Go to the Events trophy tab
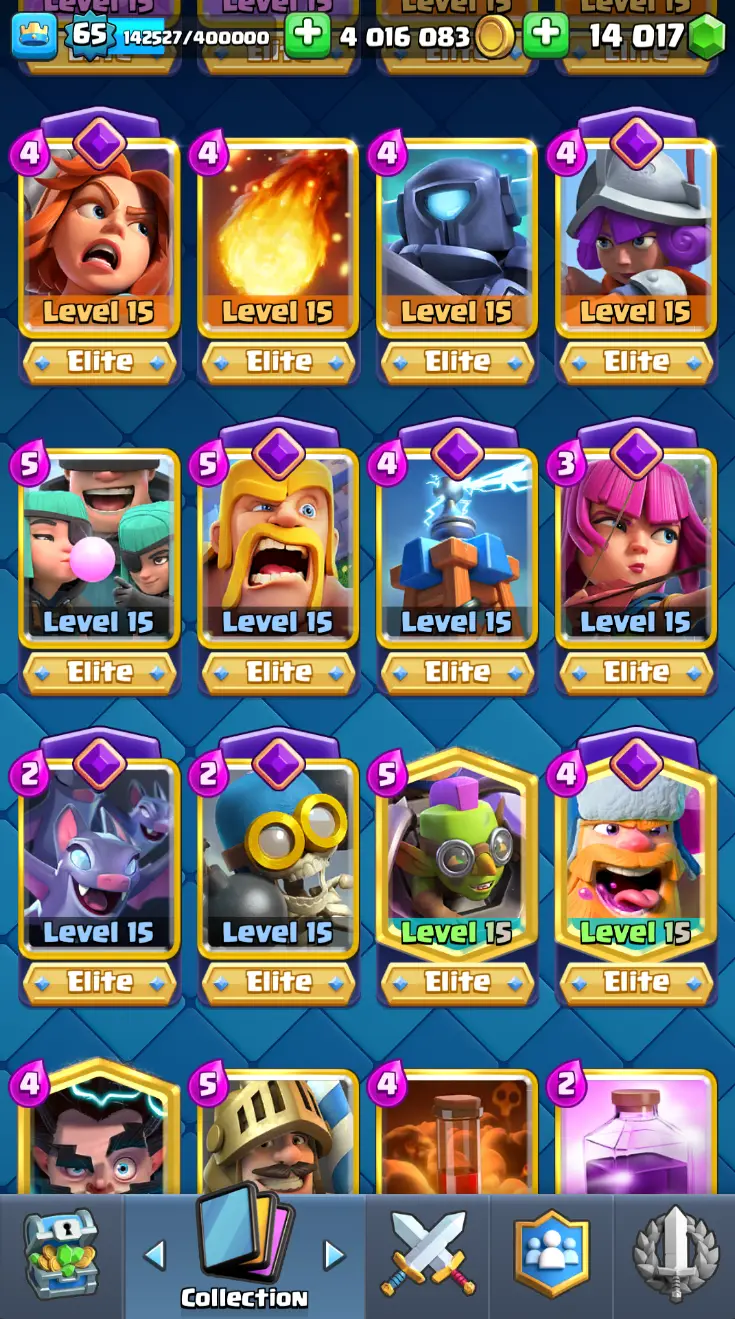This screenshot has width=735, height=1319. (x=676, y=1254)
